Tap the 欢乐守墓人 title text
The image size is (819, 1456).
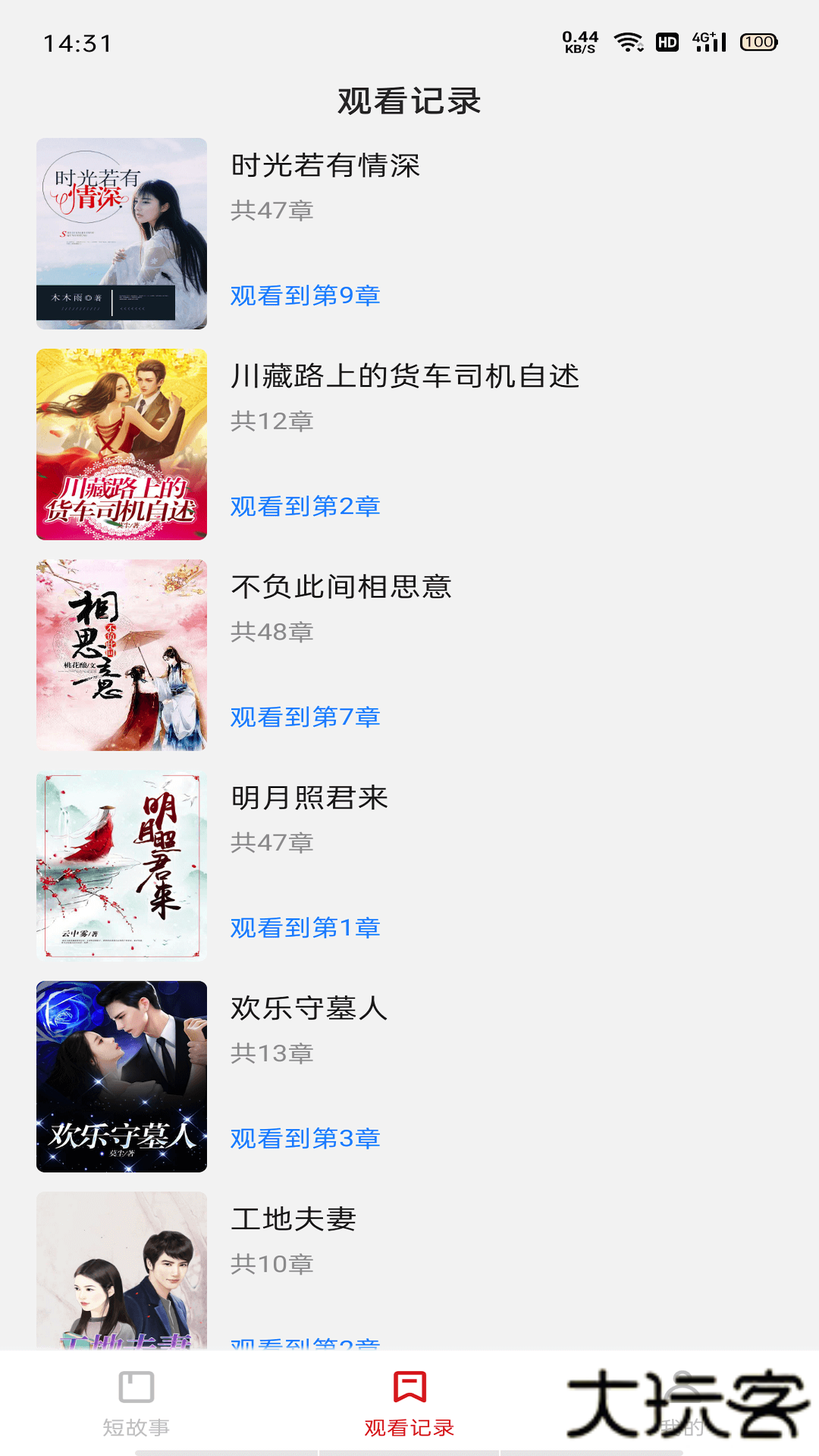[309, 1009]
